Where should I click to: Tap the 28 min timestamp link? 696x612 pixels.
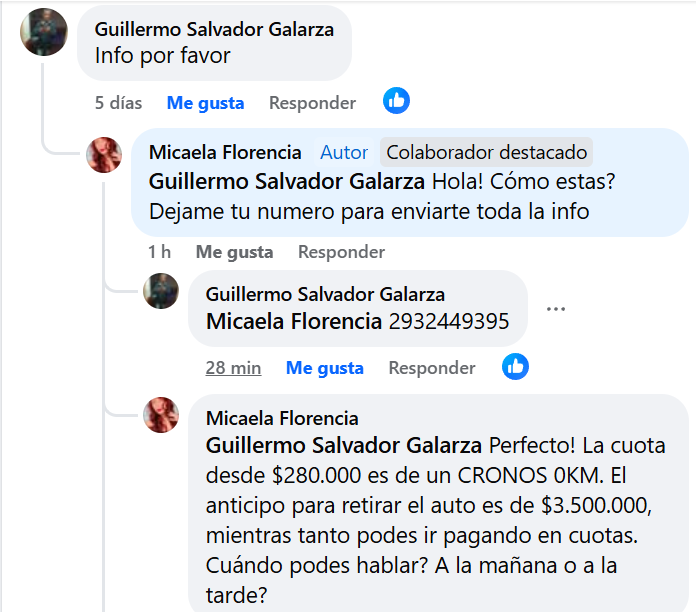[233, 368]
